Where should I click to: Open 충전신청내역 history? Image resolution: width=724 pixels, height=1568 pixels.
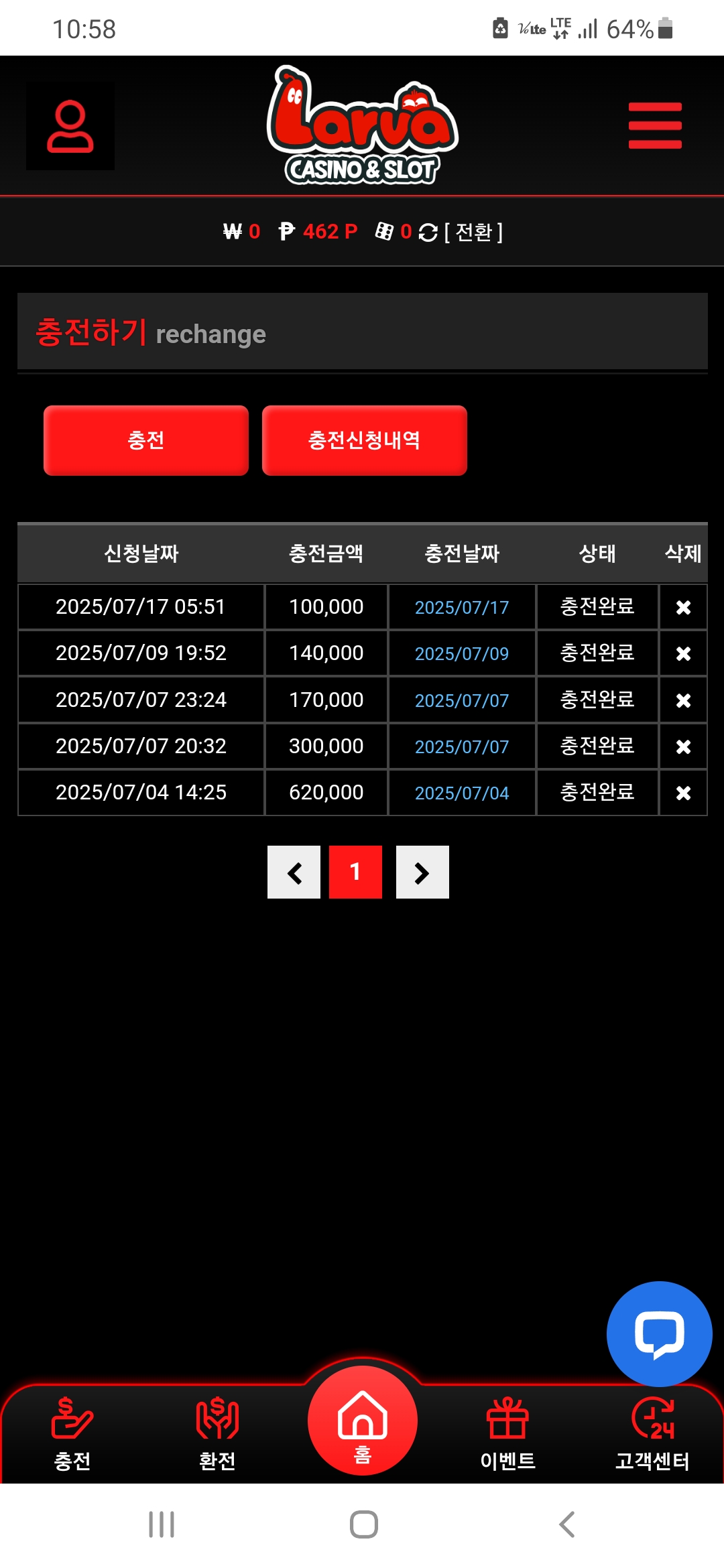pos(364,440)
